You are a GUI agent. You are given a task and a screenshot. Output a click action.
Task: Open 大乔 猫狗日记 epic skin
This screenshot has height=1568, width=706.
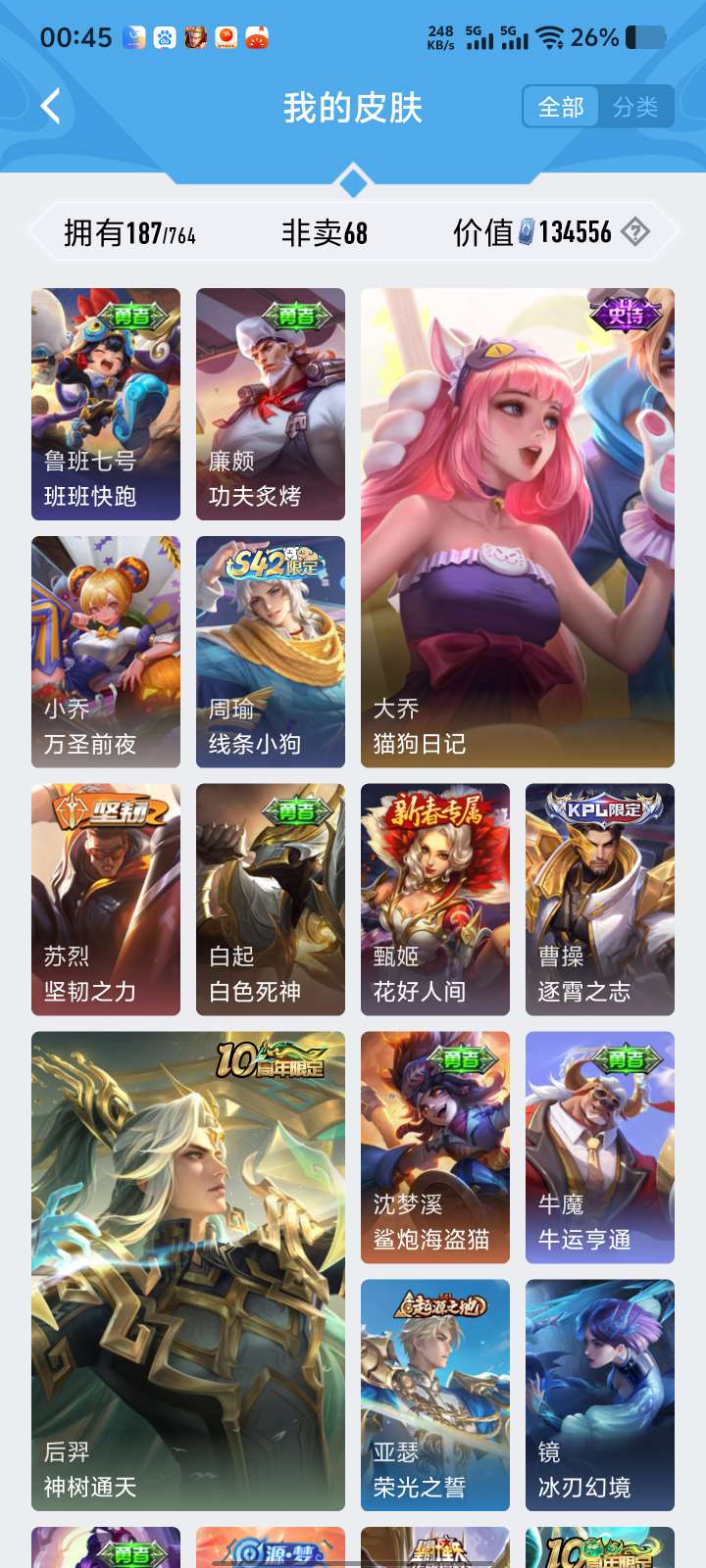click(x=518, y=527)
